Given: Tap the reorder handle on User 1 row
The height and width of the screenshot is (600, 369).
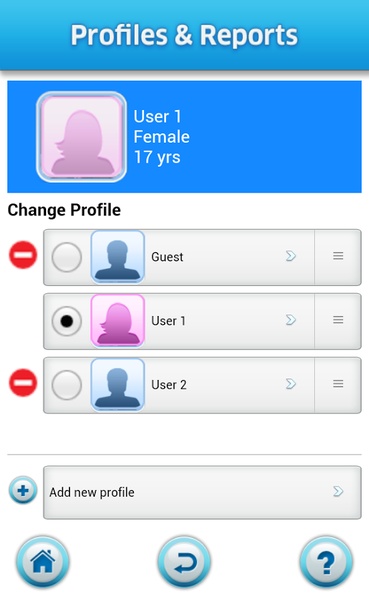Looking at the screenshot, I should (338, 320).
